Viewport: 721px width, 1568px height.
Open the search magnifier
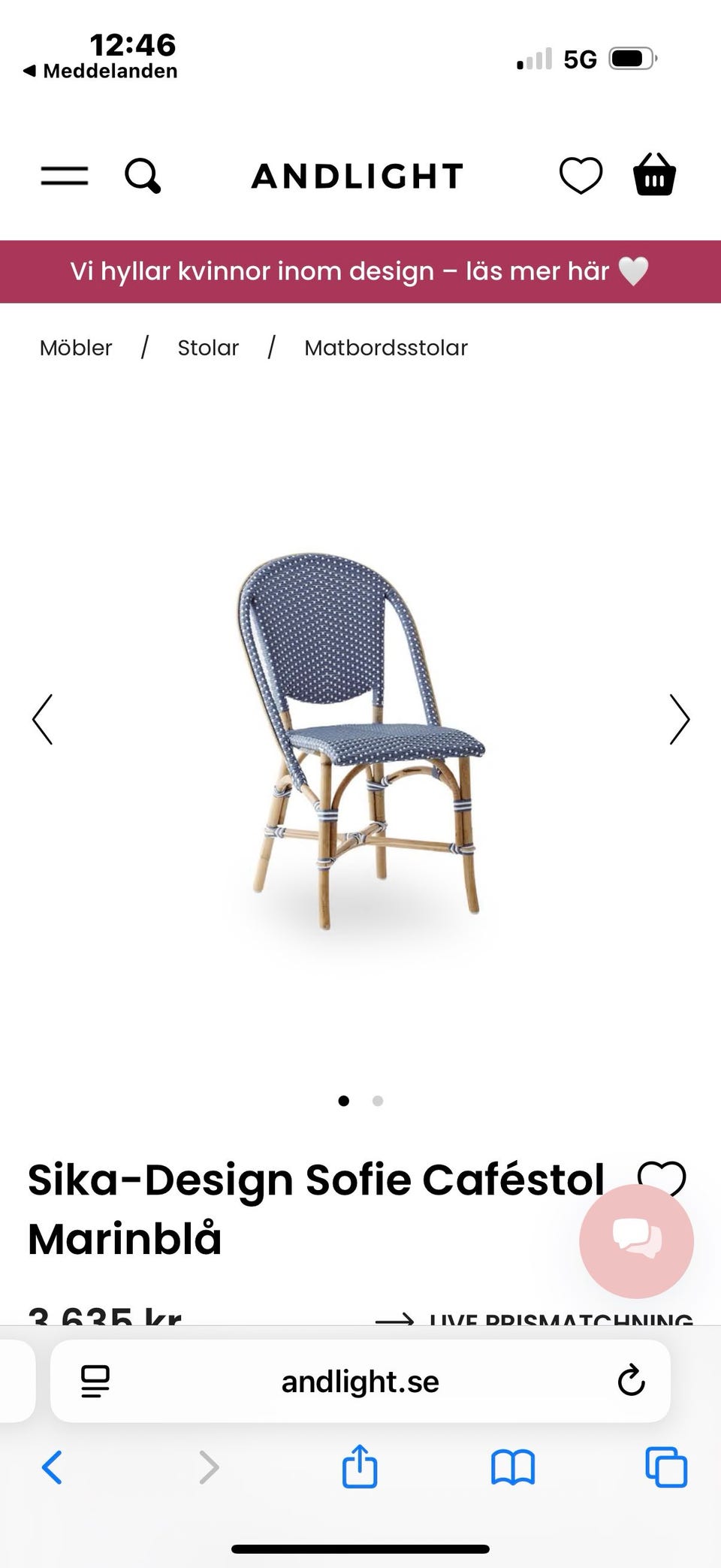tap(143, 176)
